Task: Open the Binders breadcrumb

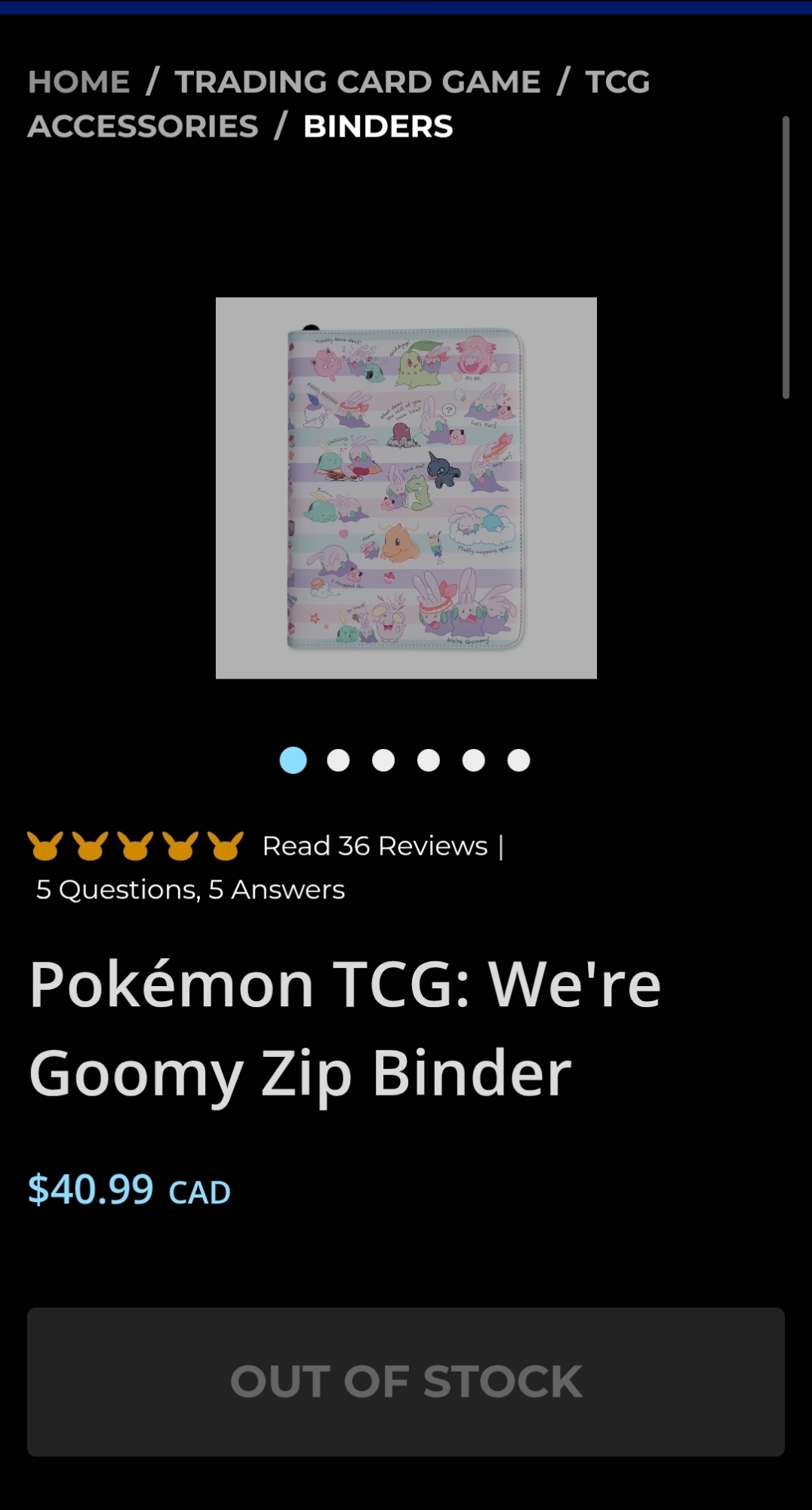Action: tap(378, 126)
